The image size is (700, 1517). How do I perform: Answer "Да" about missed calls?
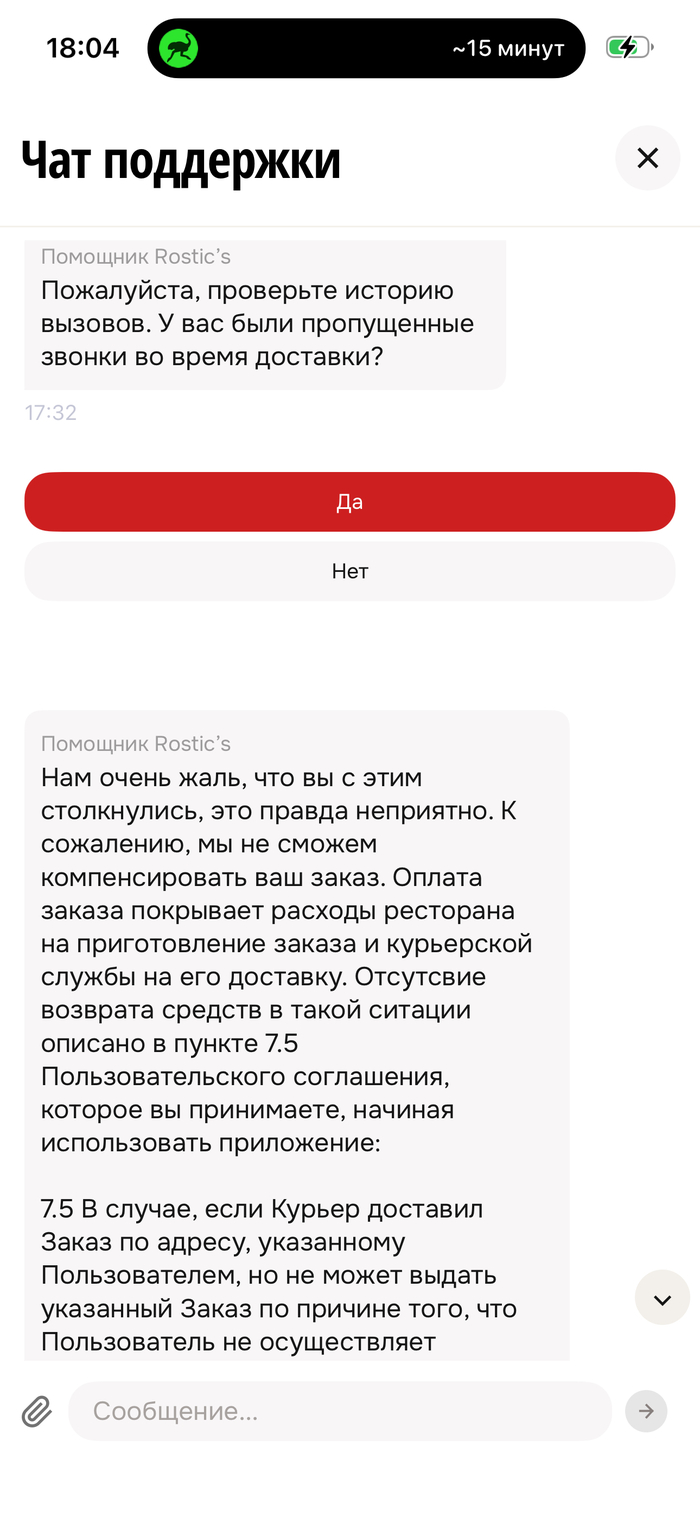point(350,502)
